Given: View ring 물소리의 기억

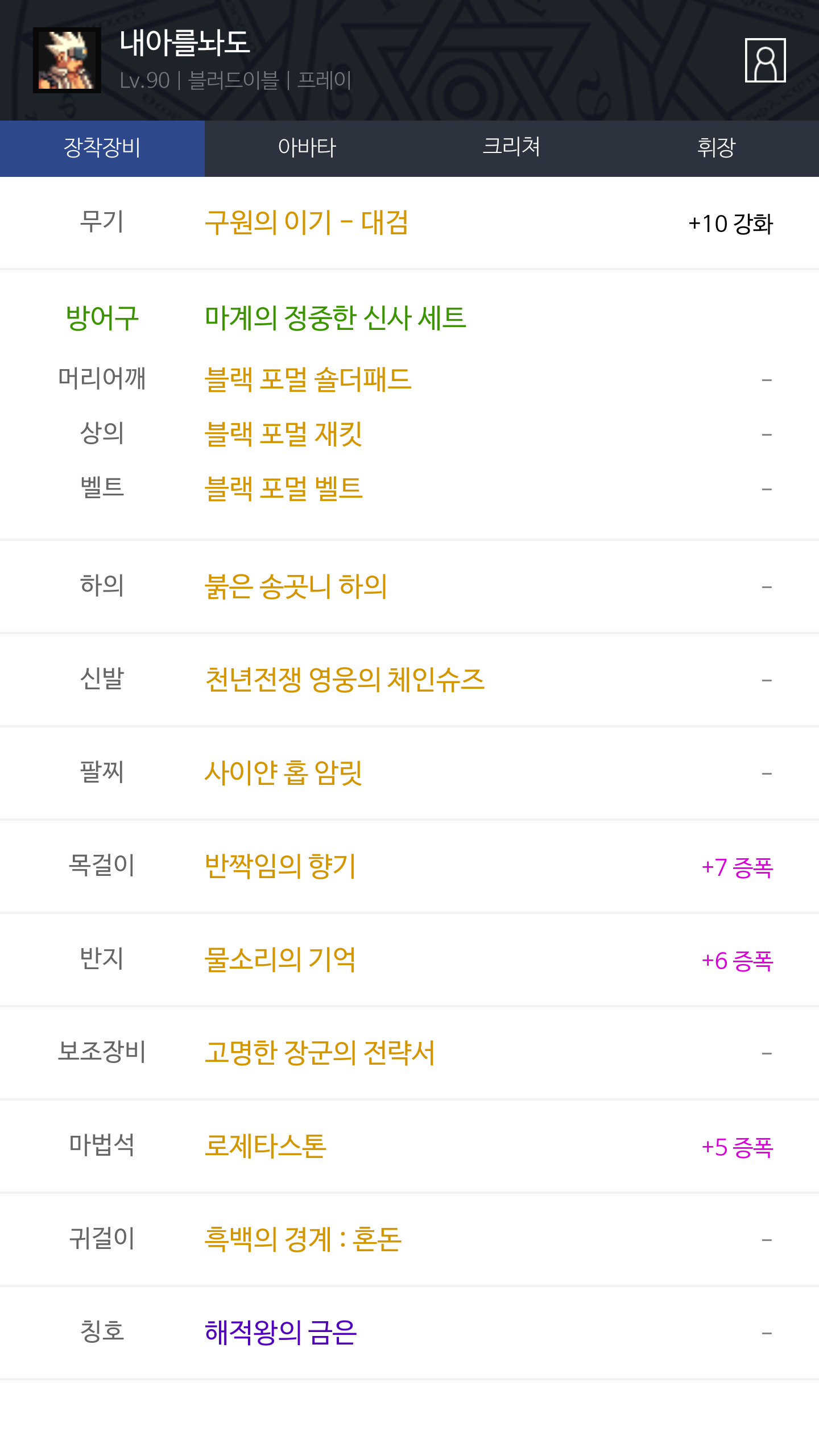Looking at the screenshot, I should [280, 959].
